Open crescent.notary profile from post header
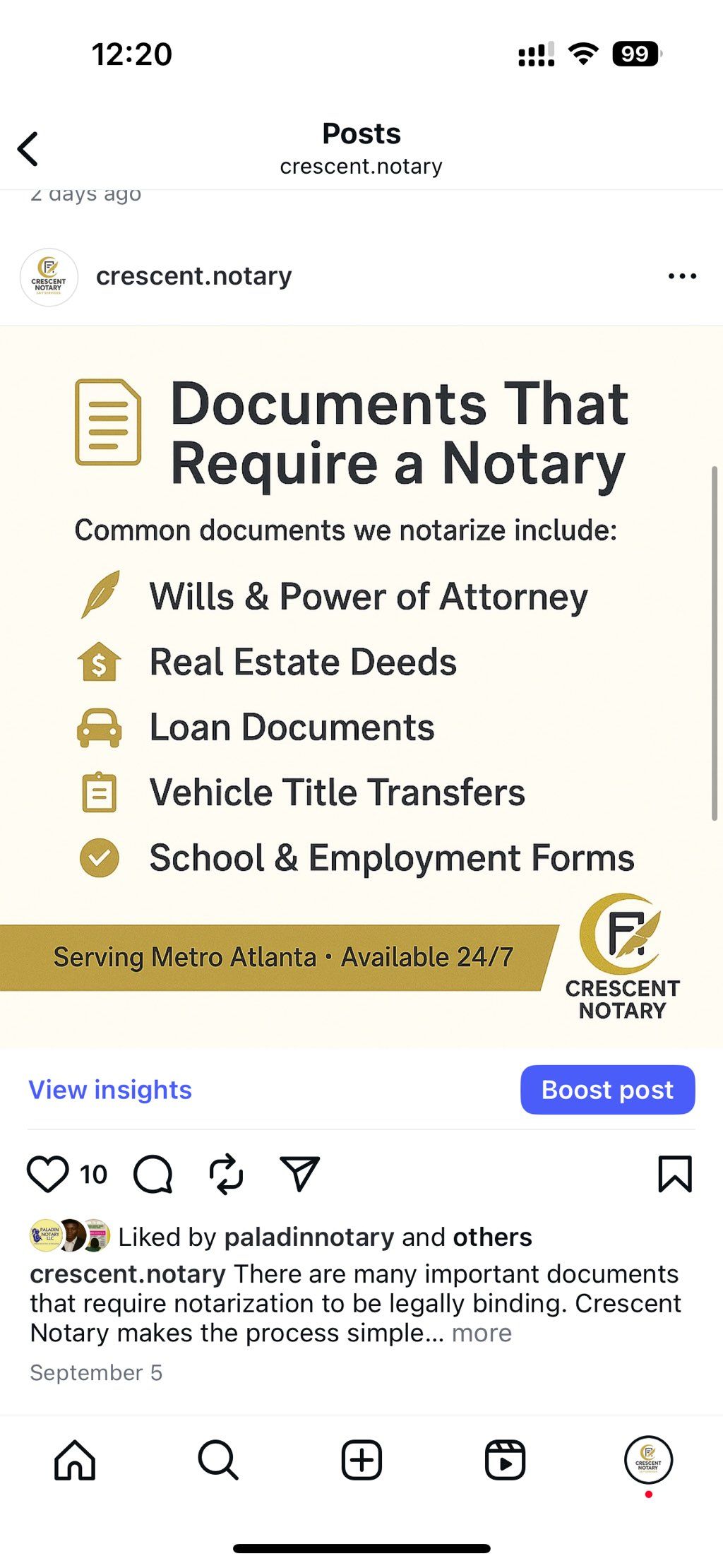 click(x=193, y=276)
